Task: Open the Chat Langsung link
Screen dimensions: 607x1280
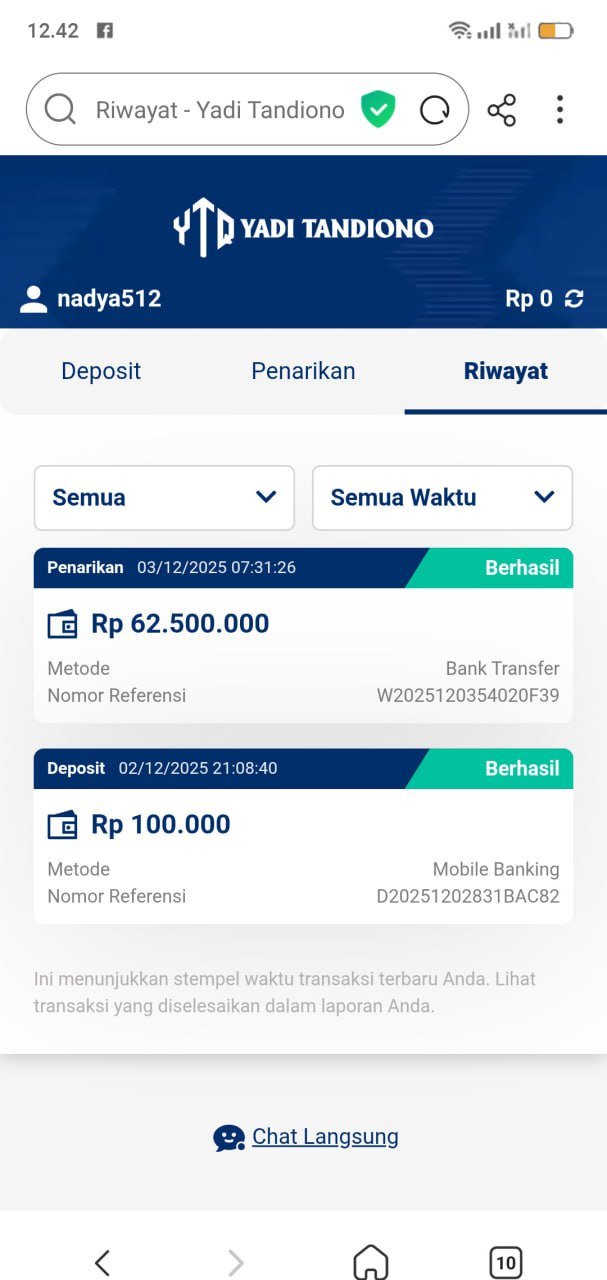Action: (324, 1137)
